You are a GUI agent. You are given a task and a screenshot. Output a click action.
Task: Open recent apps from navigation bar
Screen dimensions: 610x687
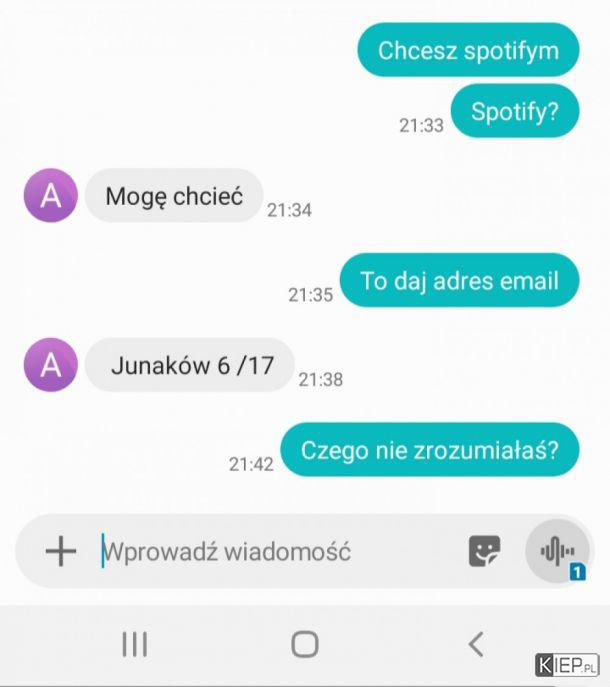coord(134,644)
